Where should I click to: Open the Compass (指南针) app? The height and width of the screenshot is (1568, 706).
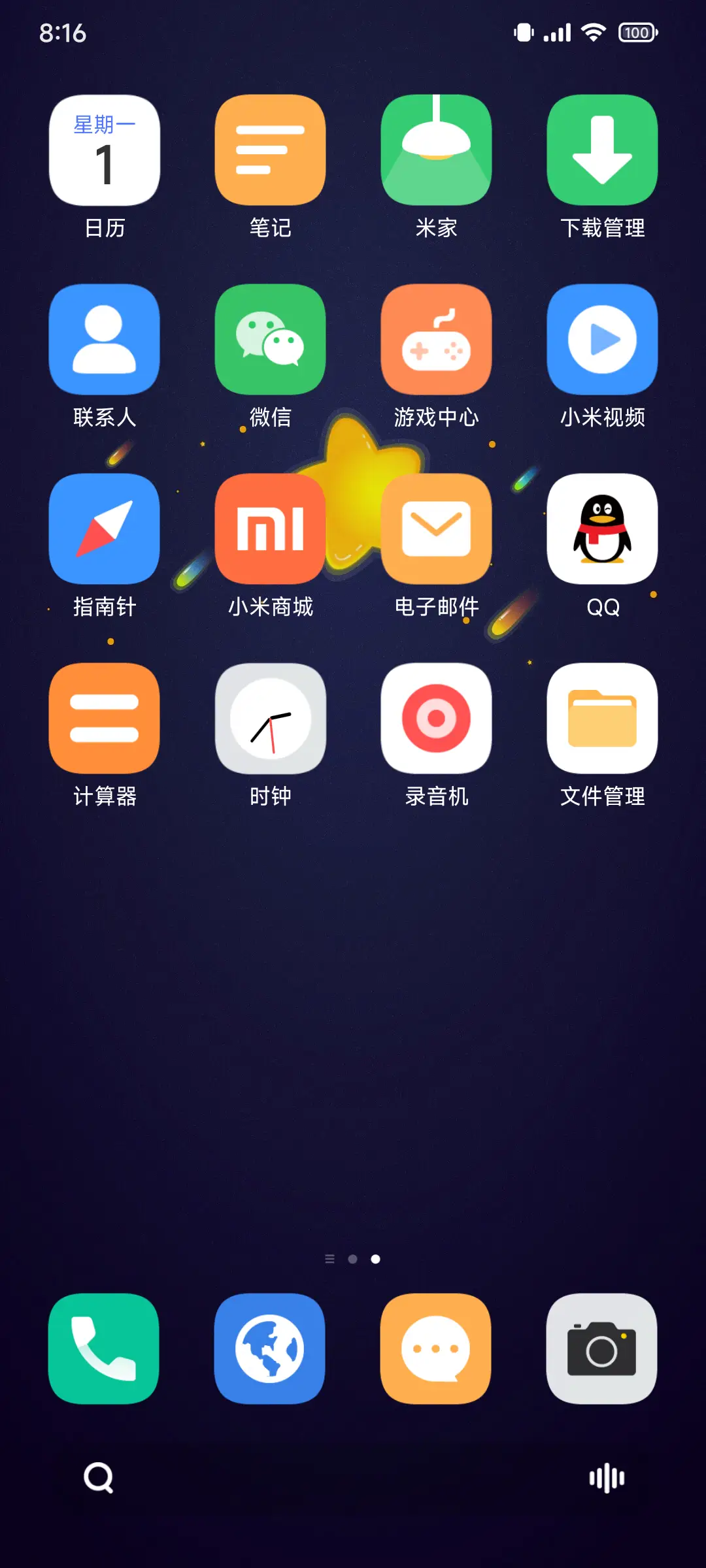[x=104, y=529]
